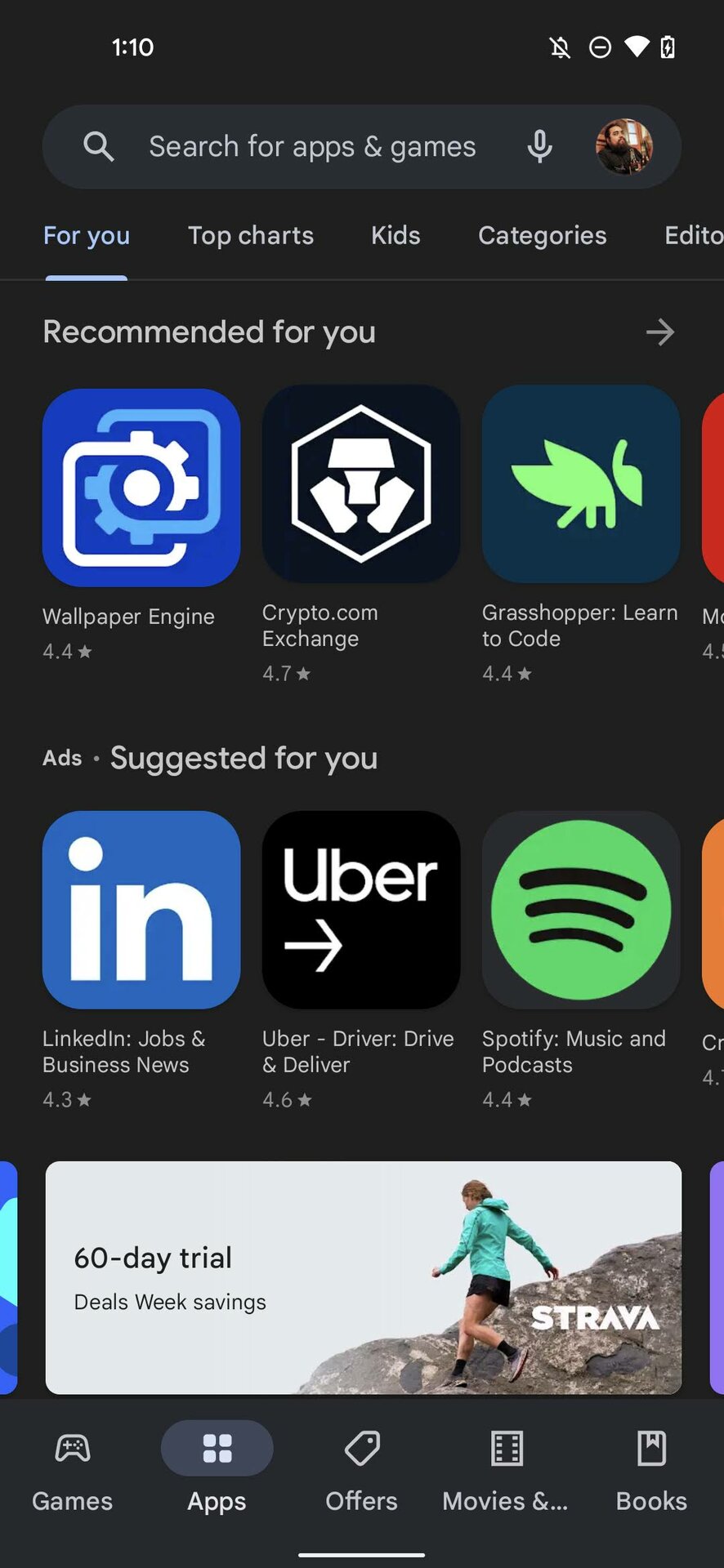Switch to Movies & TV section

[x=506, y=1472]
